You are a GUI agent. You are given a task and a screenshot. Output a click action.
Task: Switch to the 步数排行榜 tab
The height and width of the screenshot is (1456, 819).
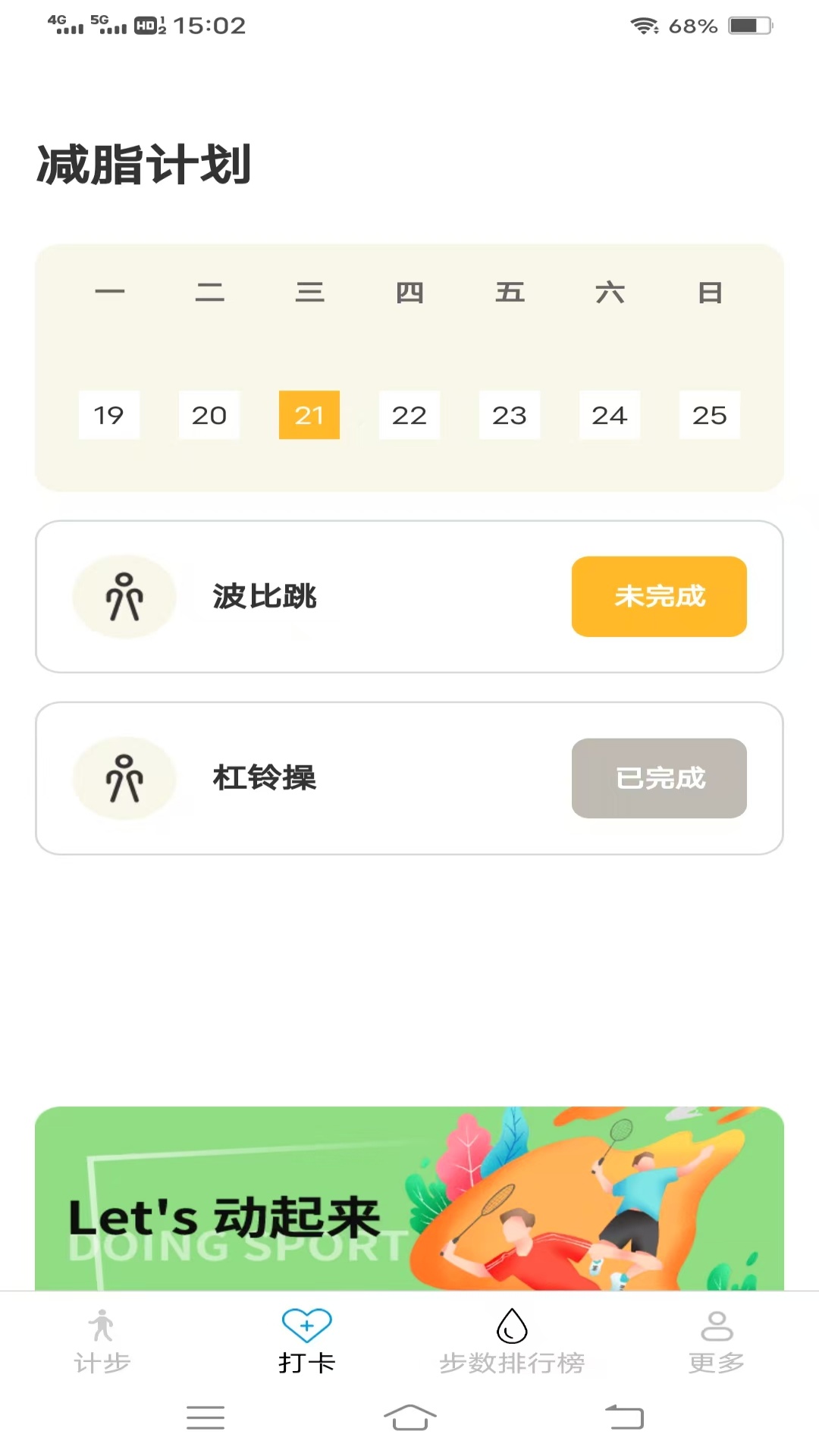click(513, 1342)
